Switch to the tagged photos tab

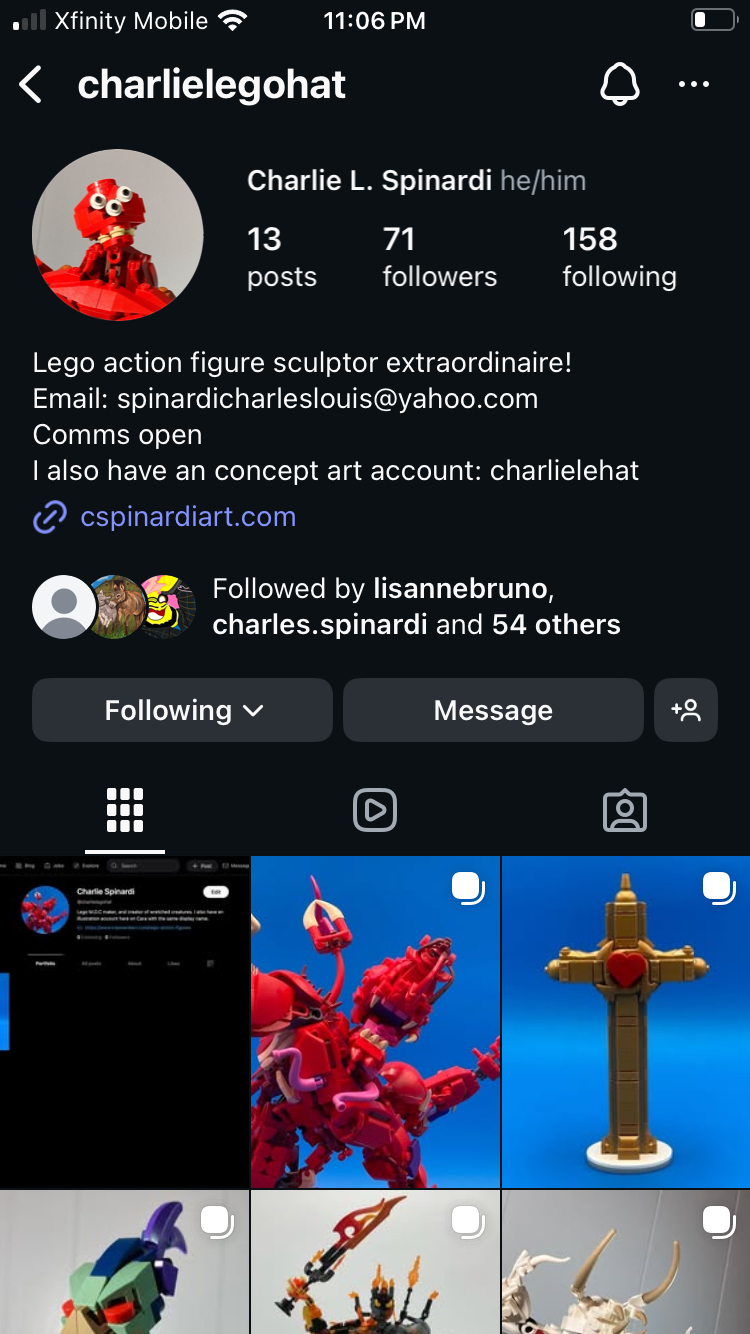pos(625,811)
